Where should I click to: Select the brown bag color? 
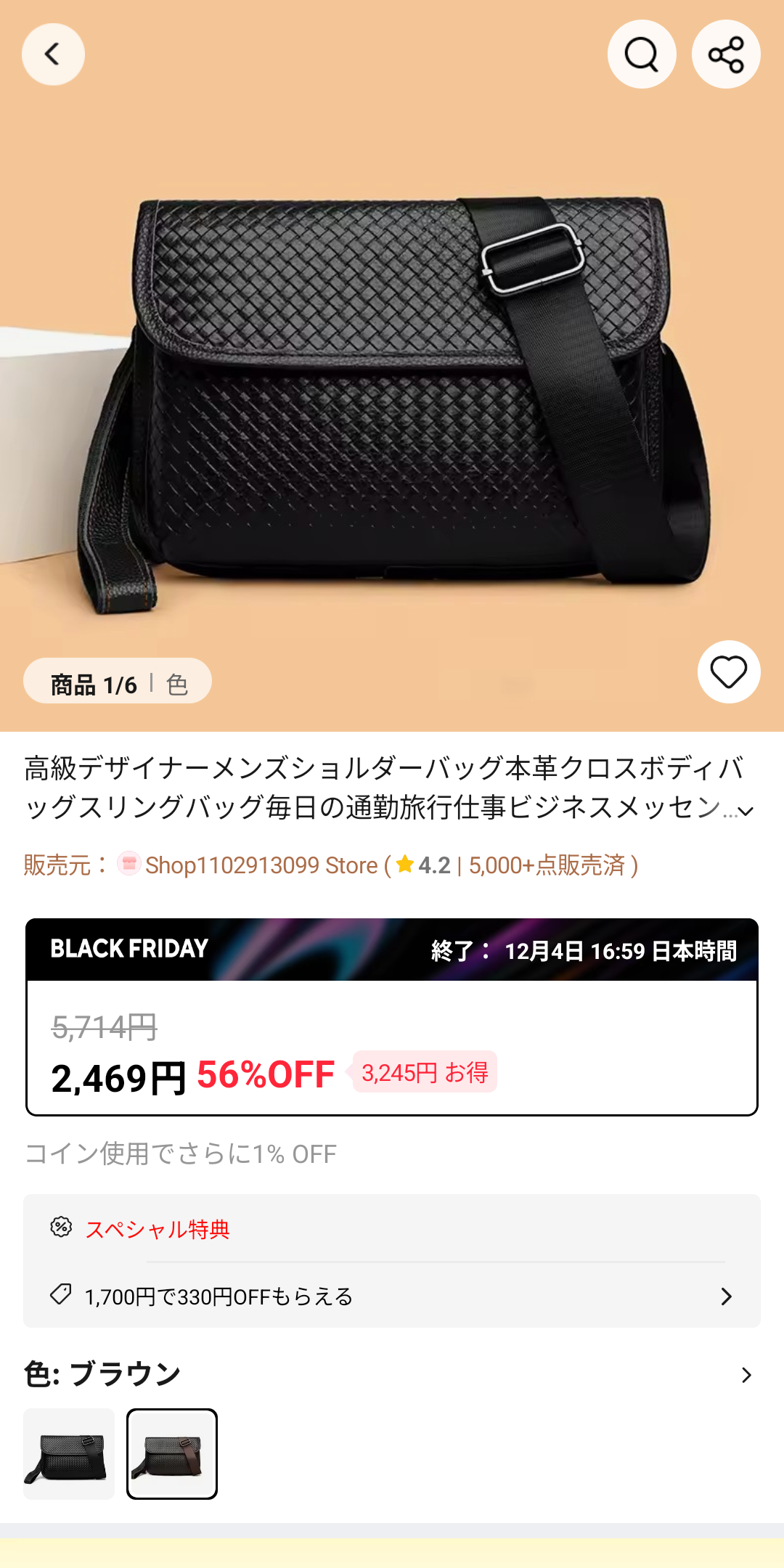coord(172,1453)
